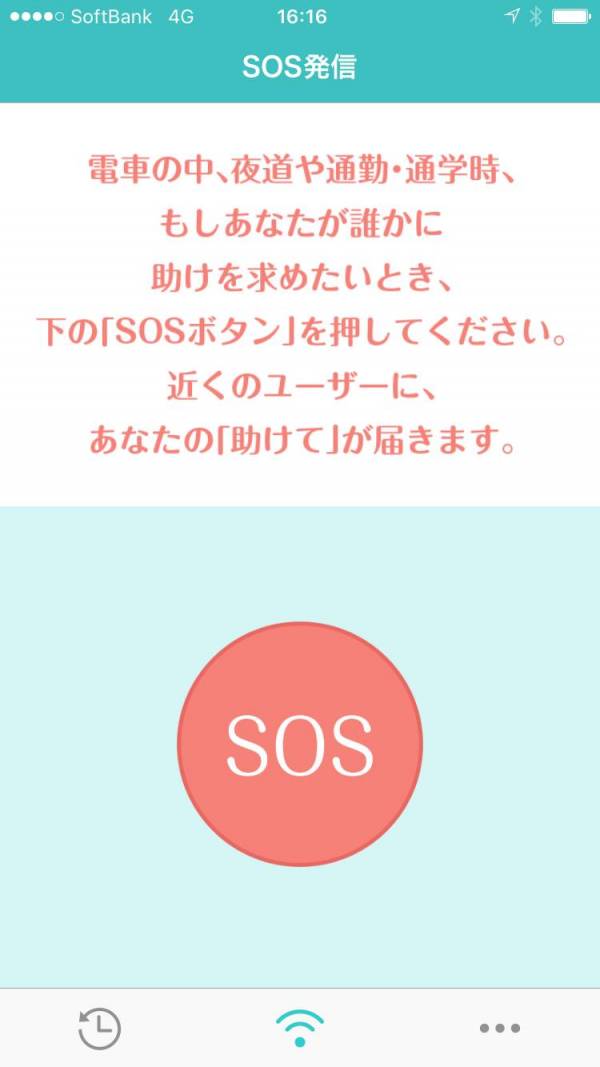The width and height of the screenshot is (600, 1067).
Task: Open the more options tab
Action: coord(500,1028)
